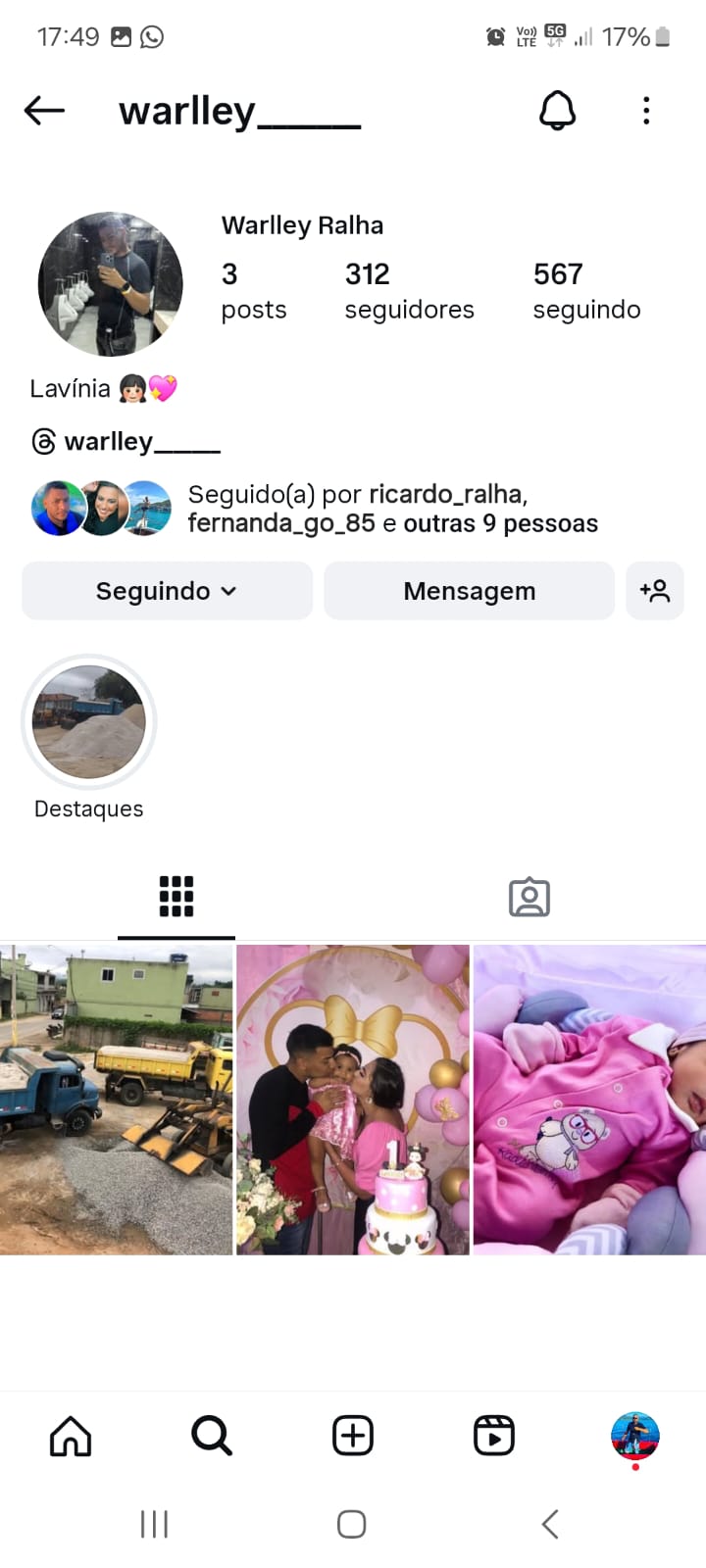This screenshot has width=706, height=1568.
Task: Go back using the top arrow
Action: coord(44,111)
